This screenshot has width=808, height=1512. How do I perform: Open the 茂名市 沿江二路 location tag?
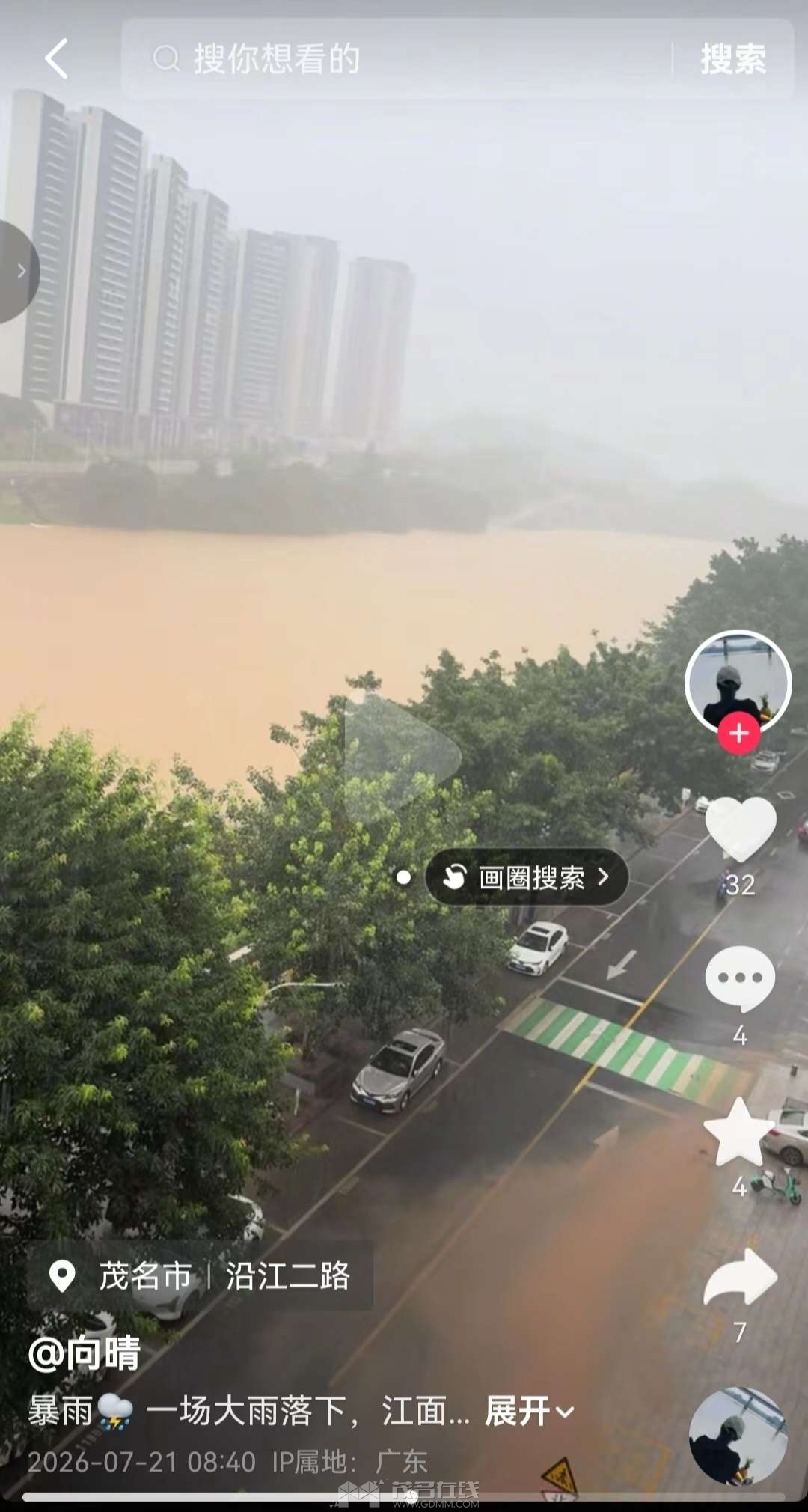coord(200,1276)
